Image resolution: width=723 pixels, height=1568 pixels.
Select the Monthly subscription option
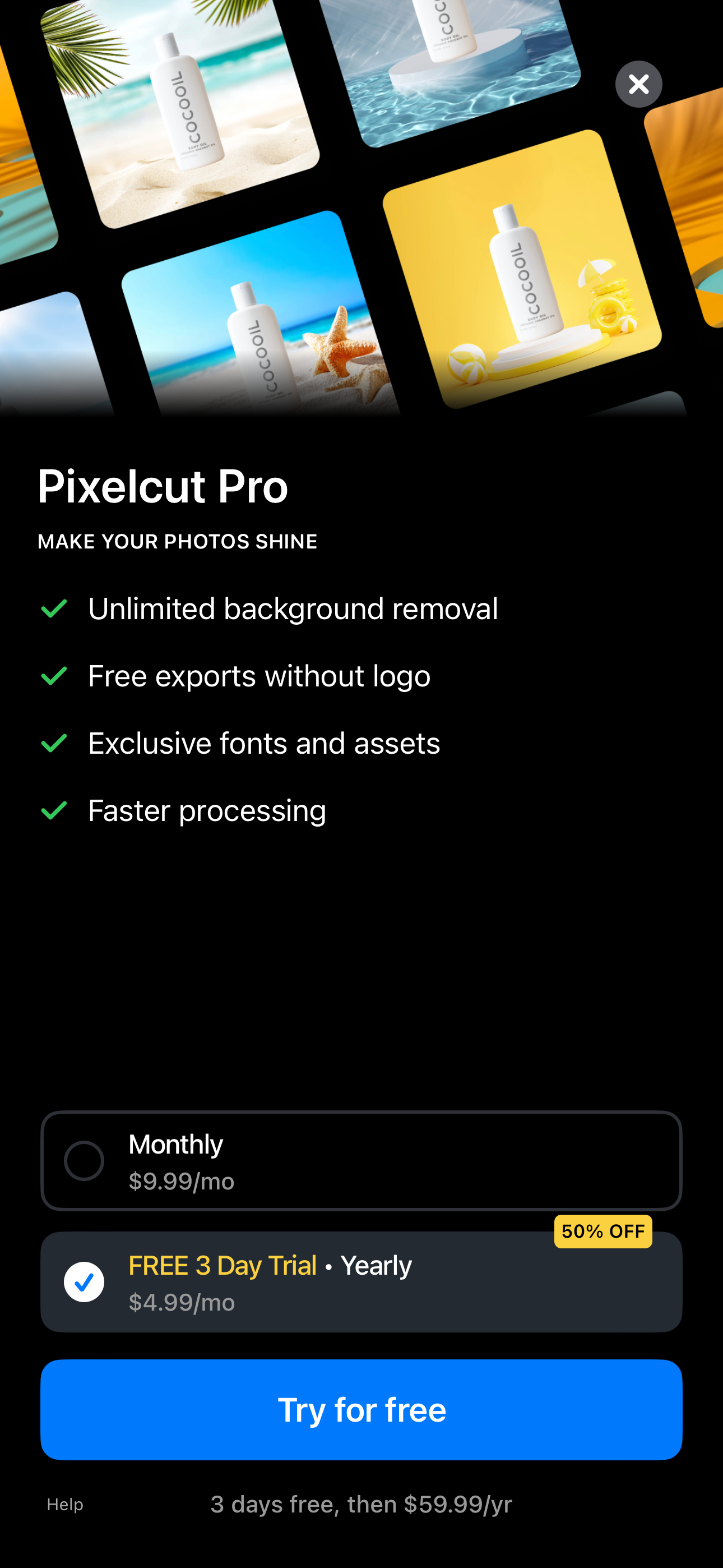click(x=361, y=1160)
